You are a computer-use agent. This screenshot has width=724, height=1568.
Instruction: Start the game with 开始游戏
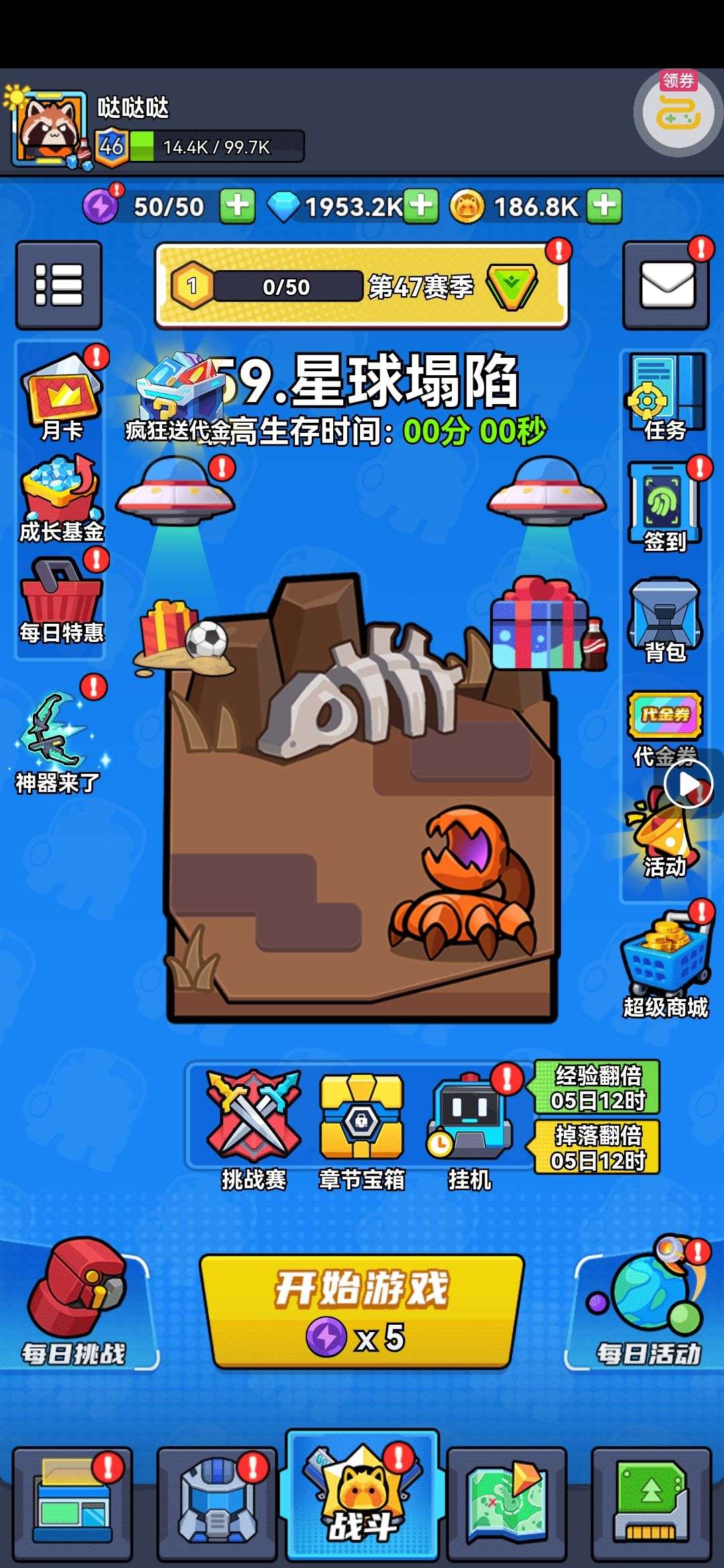362,1310
